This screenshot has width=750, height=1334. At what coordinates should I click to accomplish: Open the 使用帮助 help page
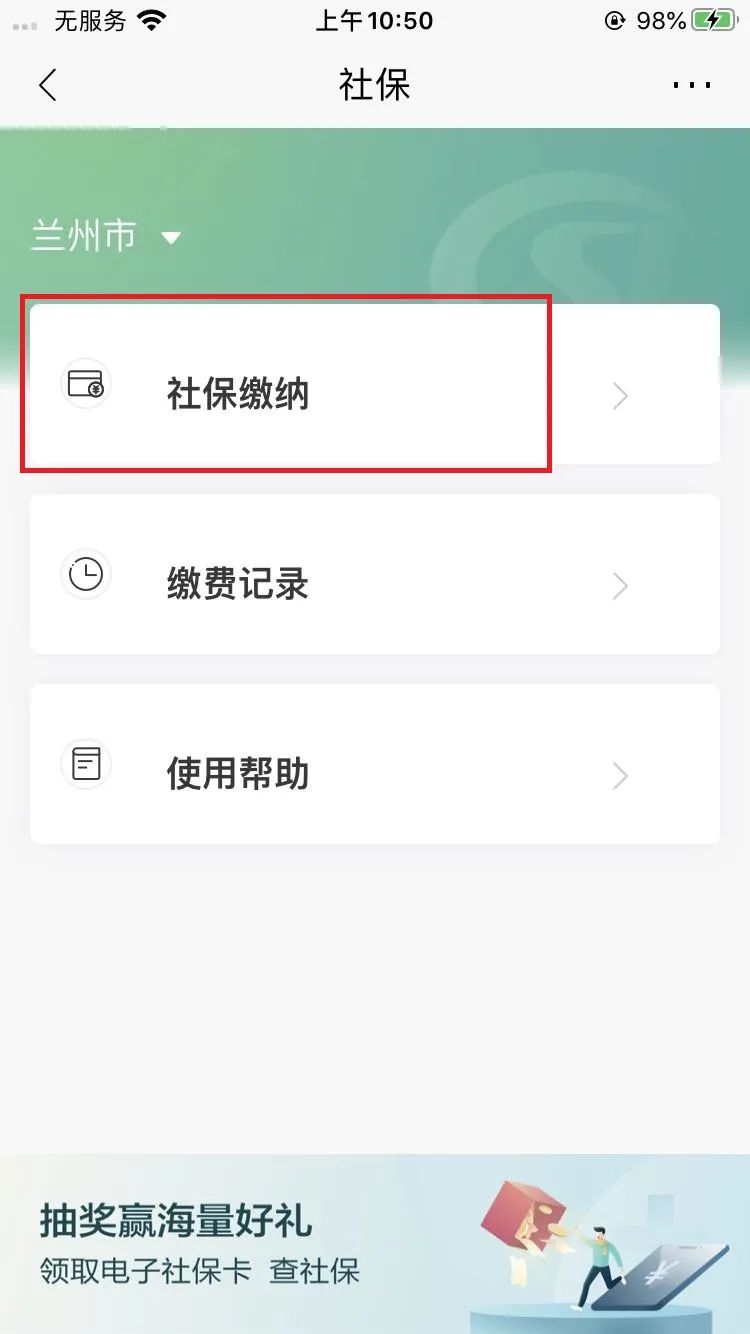(375, 764)
